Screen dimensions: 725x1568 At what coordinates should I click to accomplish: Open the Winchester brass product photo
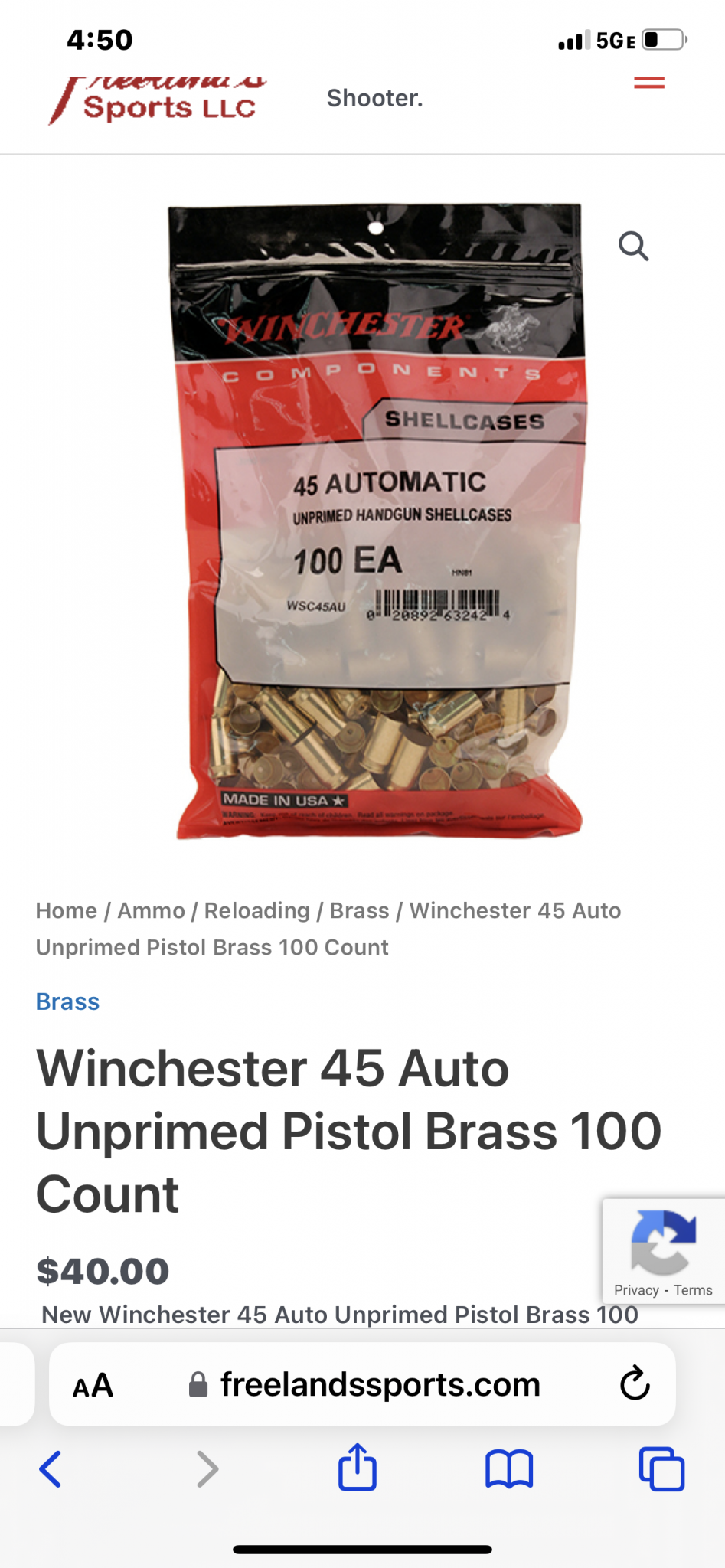[x=377, y=521]
